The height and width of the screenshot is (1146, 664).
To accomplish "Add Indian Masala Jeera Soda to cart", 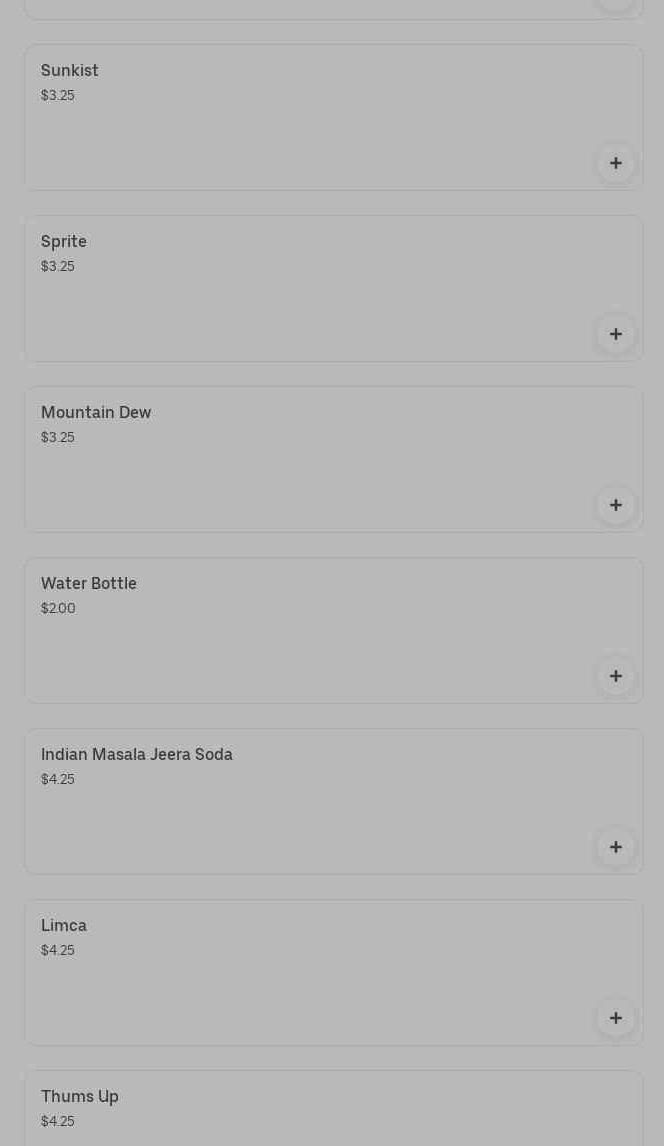I will pyautogui.click(x=615, y=847).
